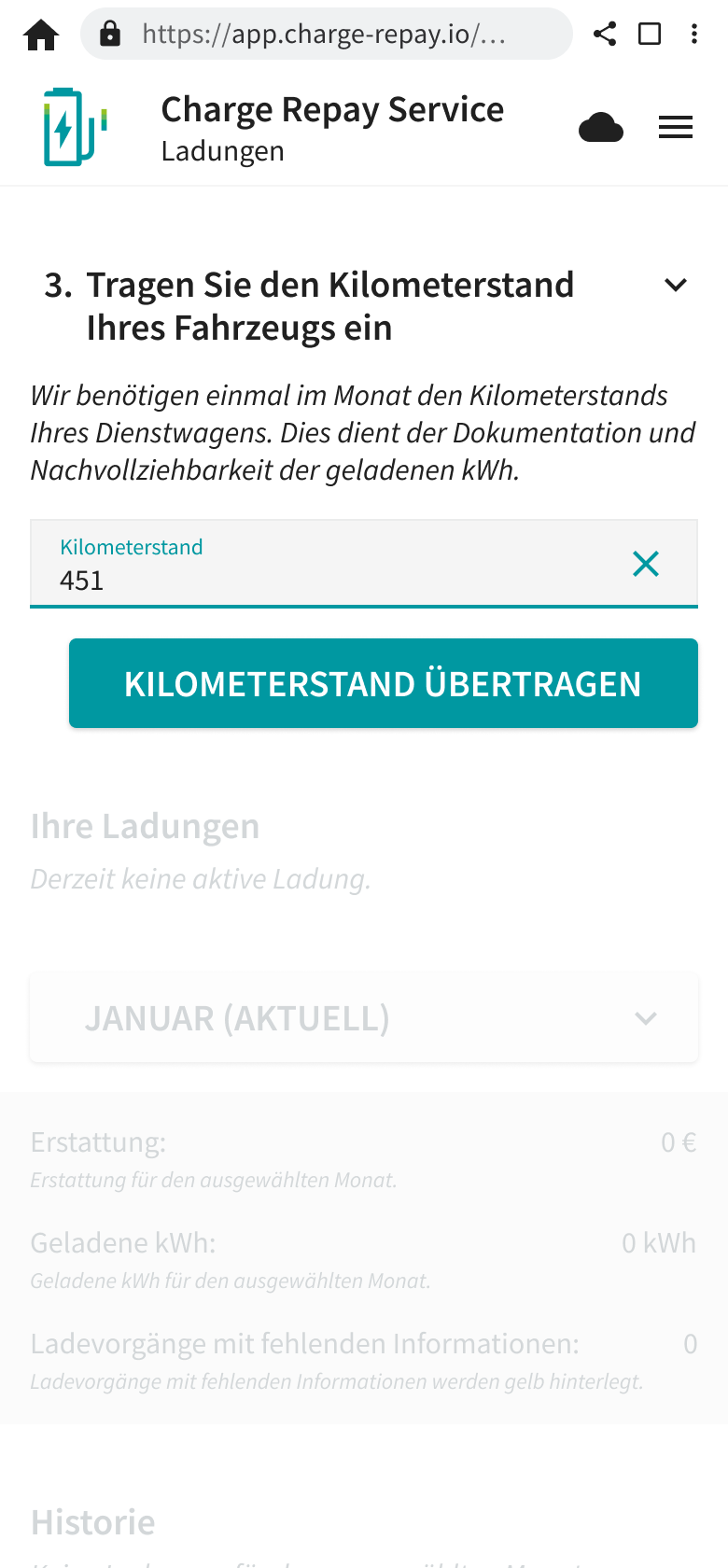
Task: Select the Ihre Ladungen section label
Action: tap(145, 826)
